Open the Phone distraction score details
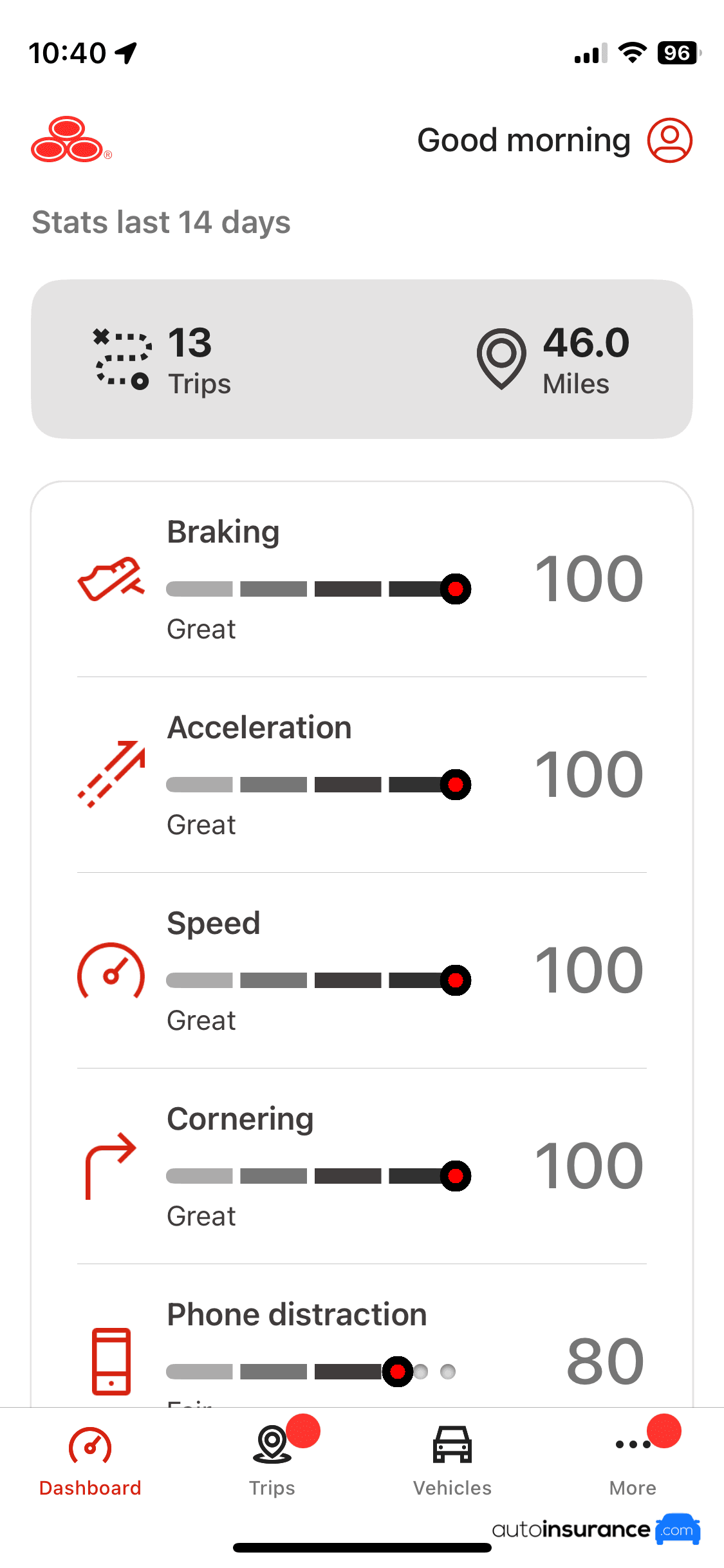This screenshot has width=724, height=1568. (x=362, y=1345)
